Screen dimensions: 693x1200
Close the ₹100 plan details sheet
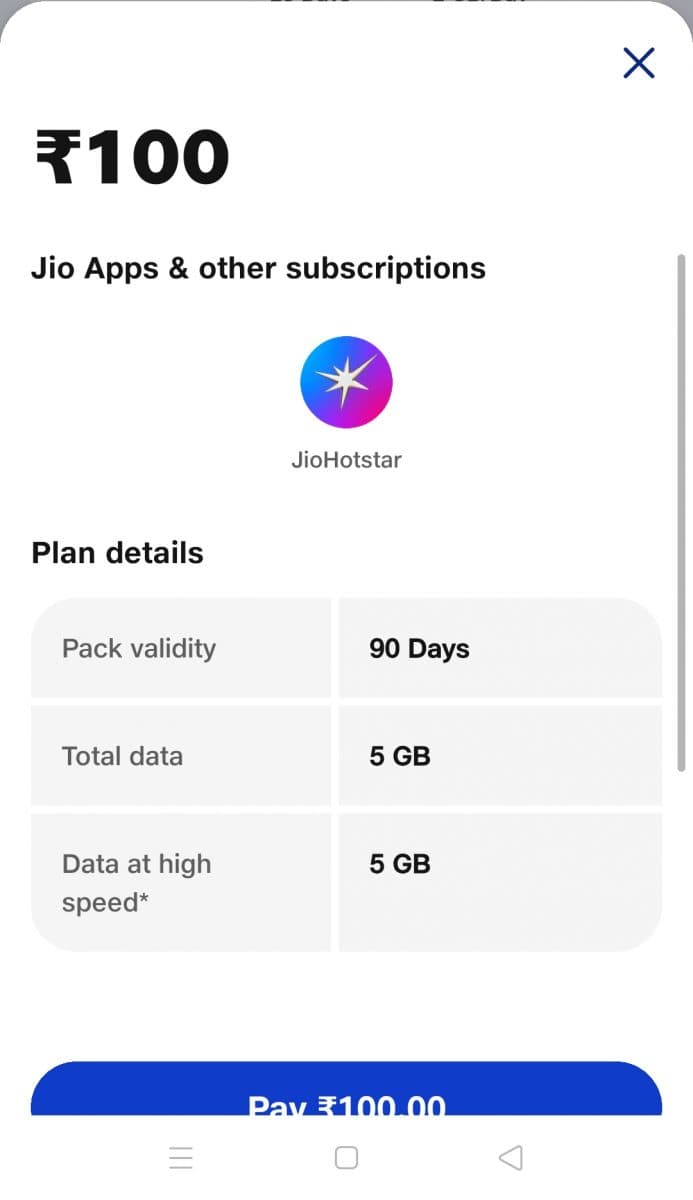click(638, 63)
